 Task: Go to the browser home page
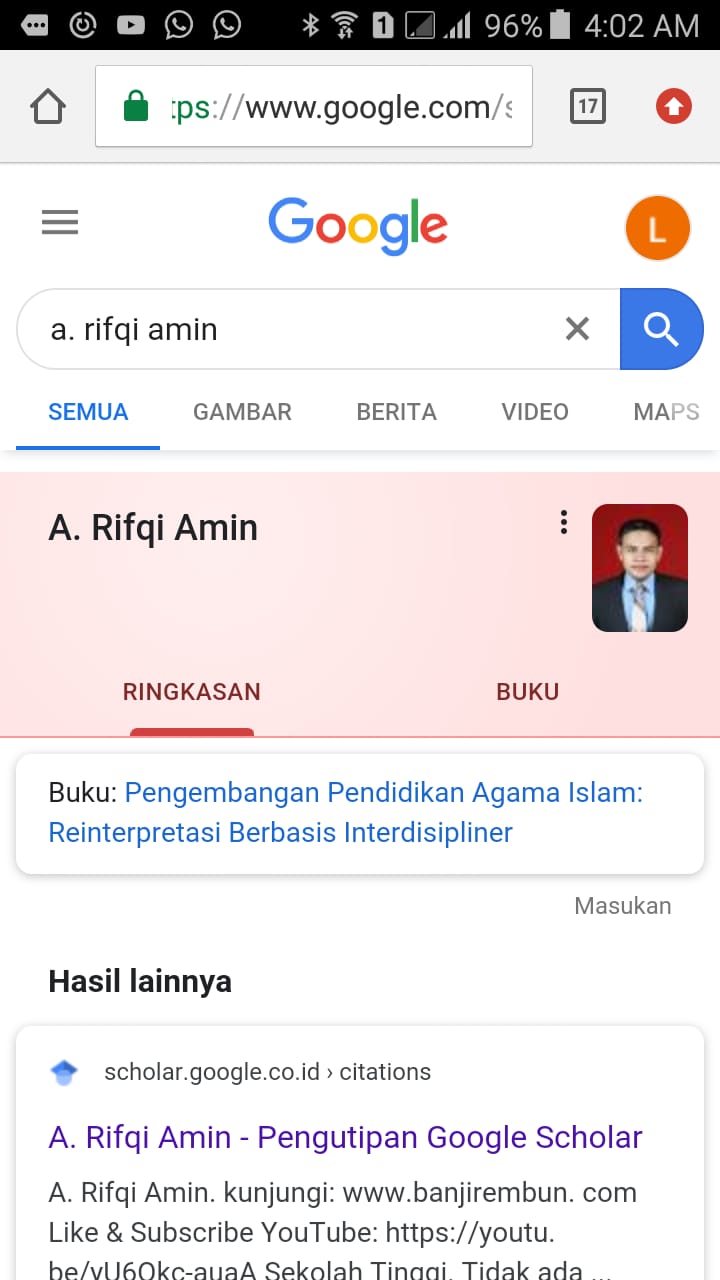(48, 106)
